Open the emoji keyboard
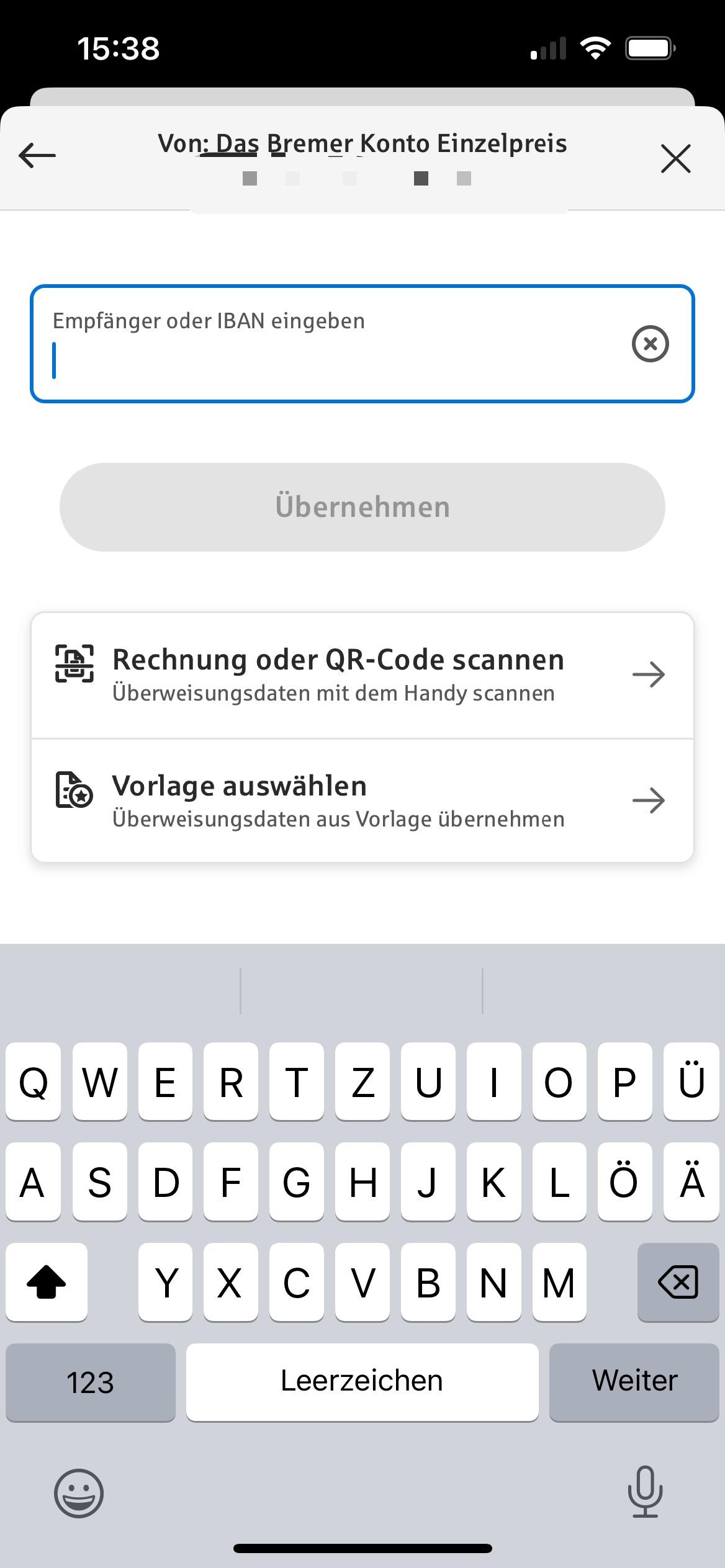Viewport: 725px width, 1568px height. pyautogui.click(x=79, y=1493)
